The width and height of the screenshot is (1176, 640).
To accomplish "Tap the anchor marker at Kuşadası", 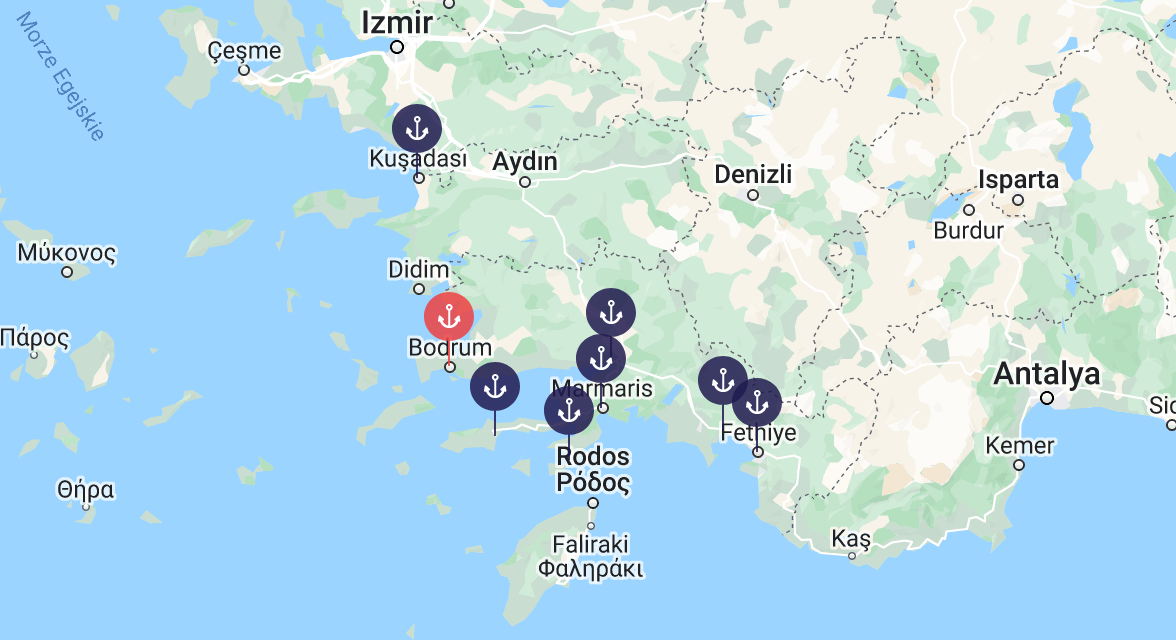I will click(x=417, y=129).
